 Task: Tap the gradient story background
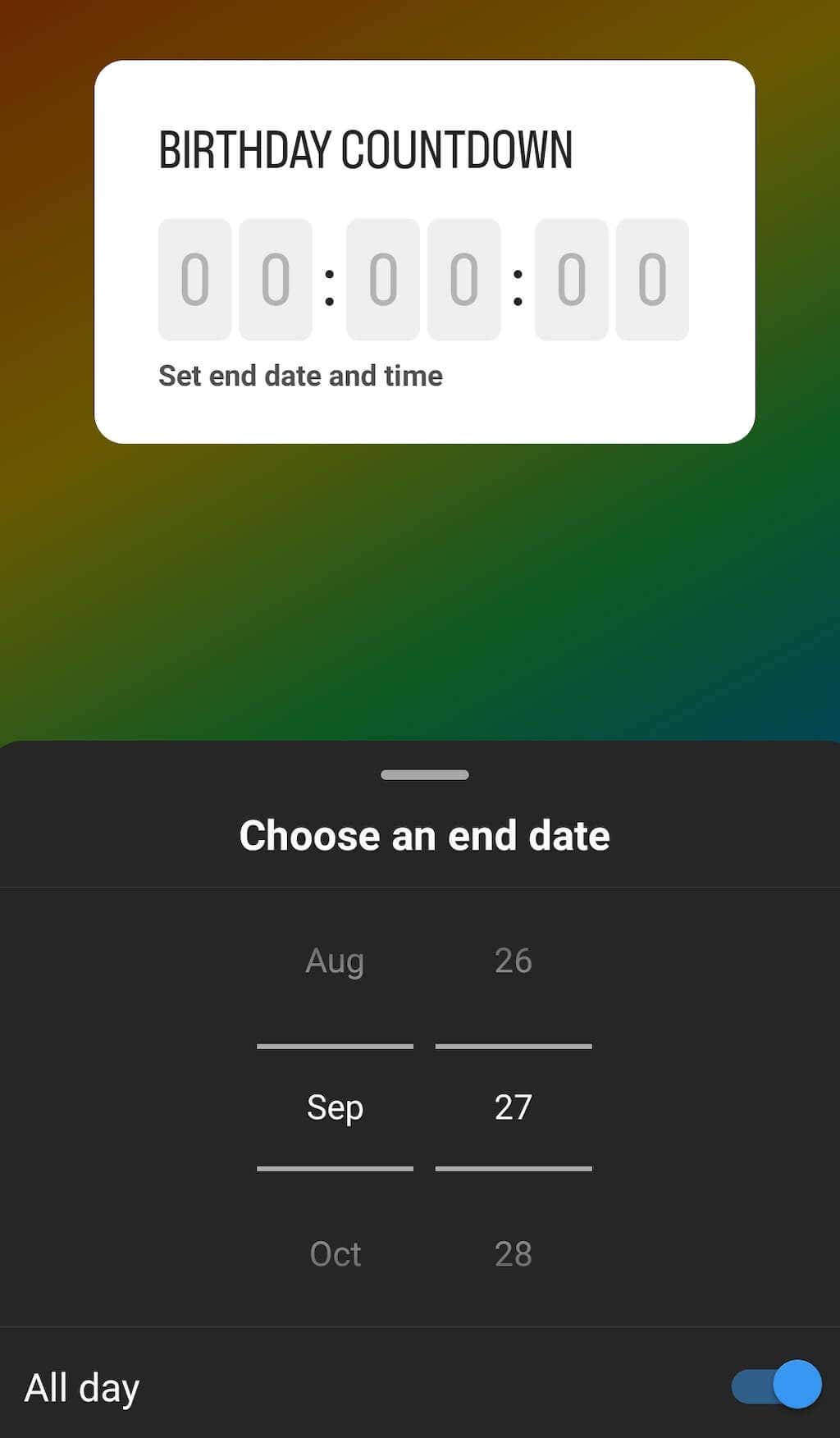[420, 591]
